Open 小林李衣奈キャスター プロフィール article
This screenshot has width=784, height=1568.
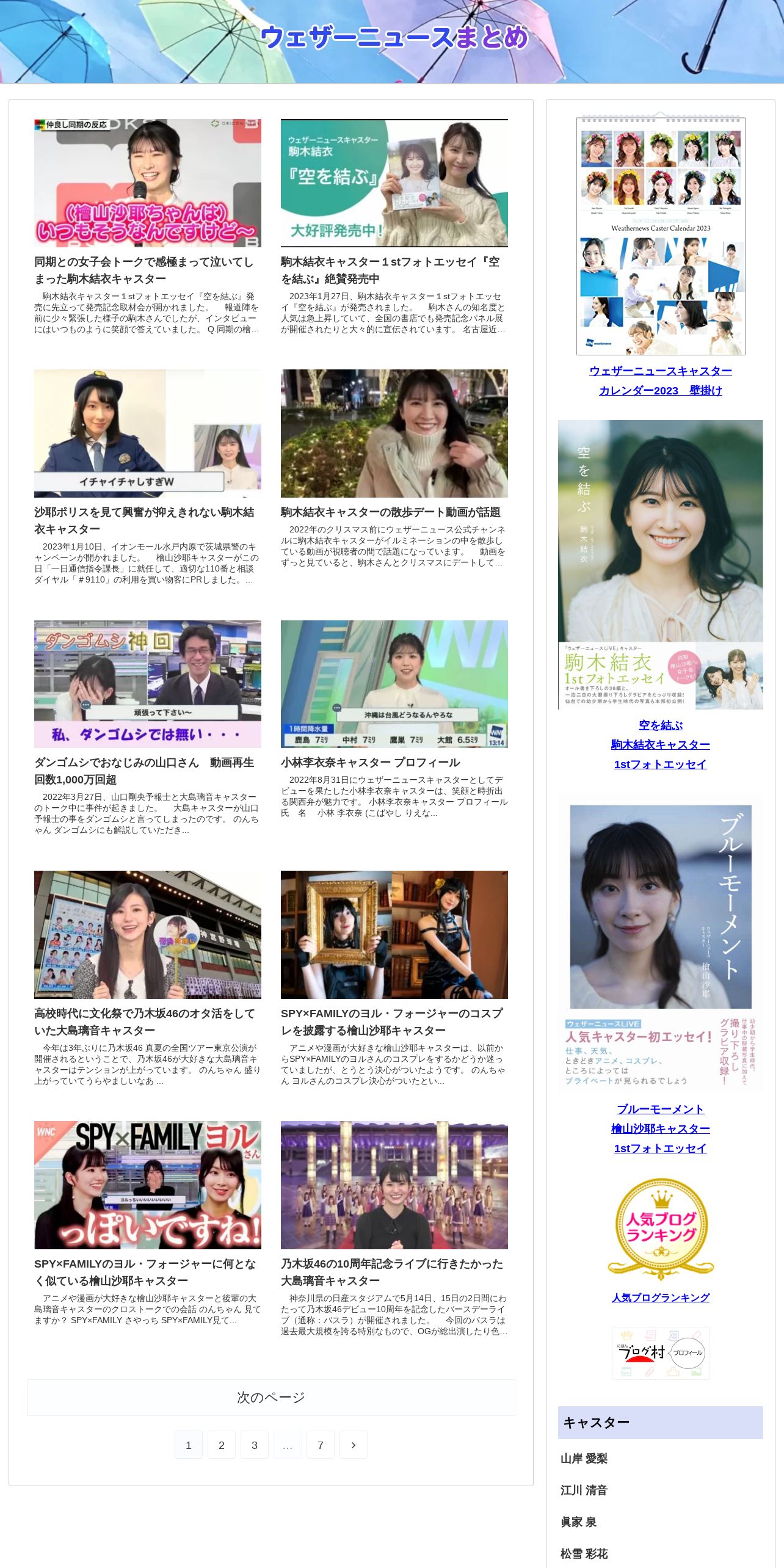[370, 762]
